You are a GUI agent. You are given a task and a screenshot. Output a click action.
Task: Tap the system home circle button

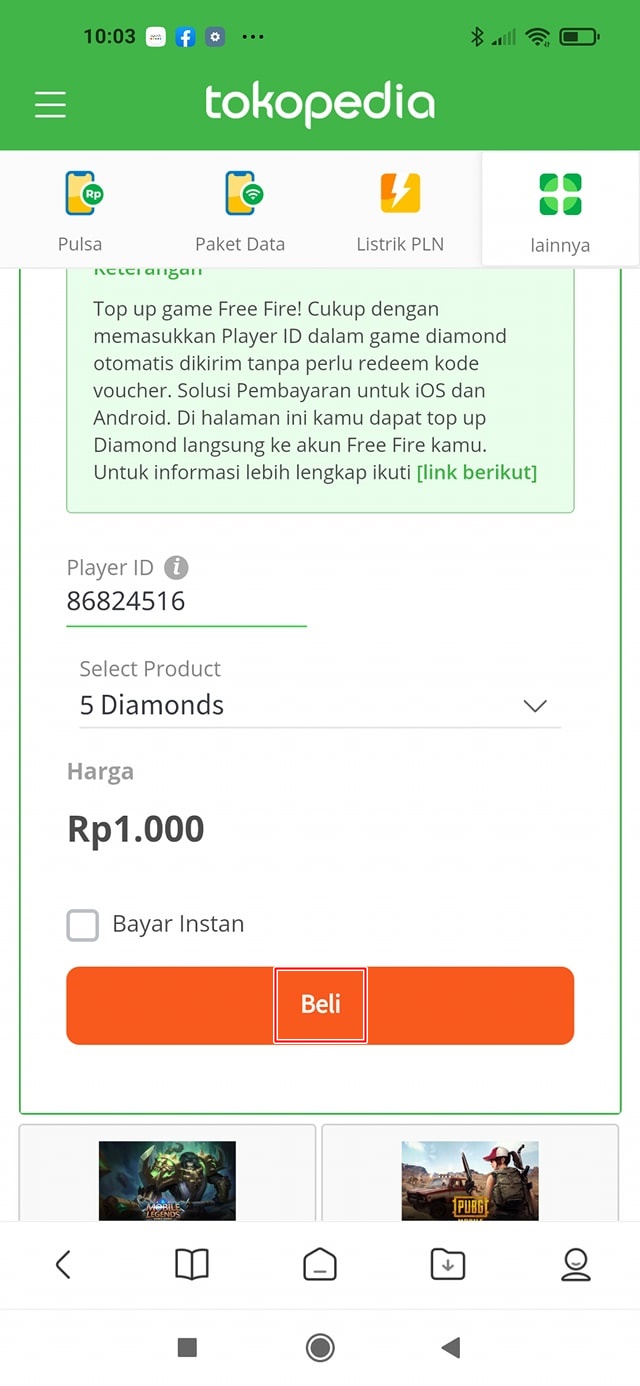pyautogui.click(x=320, y=1348)
